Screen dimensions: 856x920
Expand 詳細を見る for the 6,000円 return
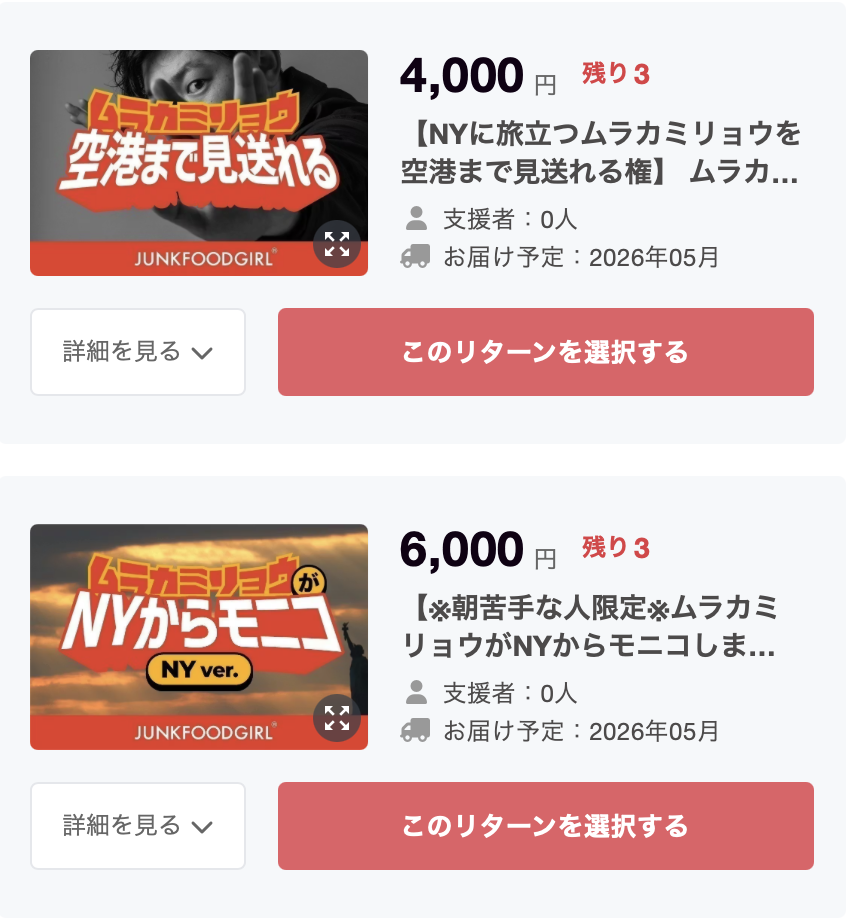point(138,826)
